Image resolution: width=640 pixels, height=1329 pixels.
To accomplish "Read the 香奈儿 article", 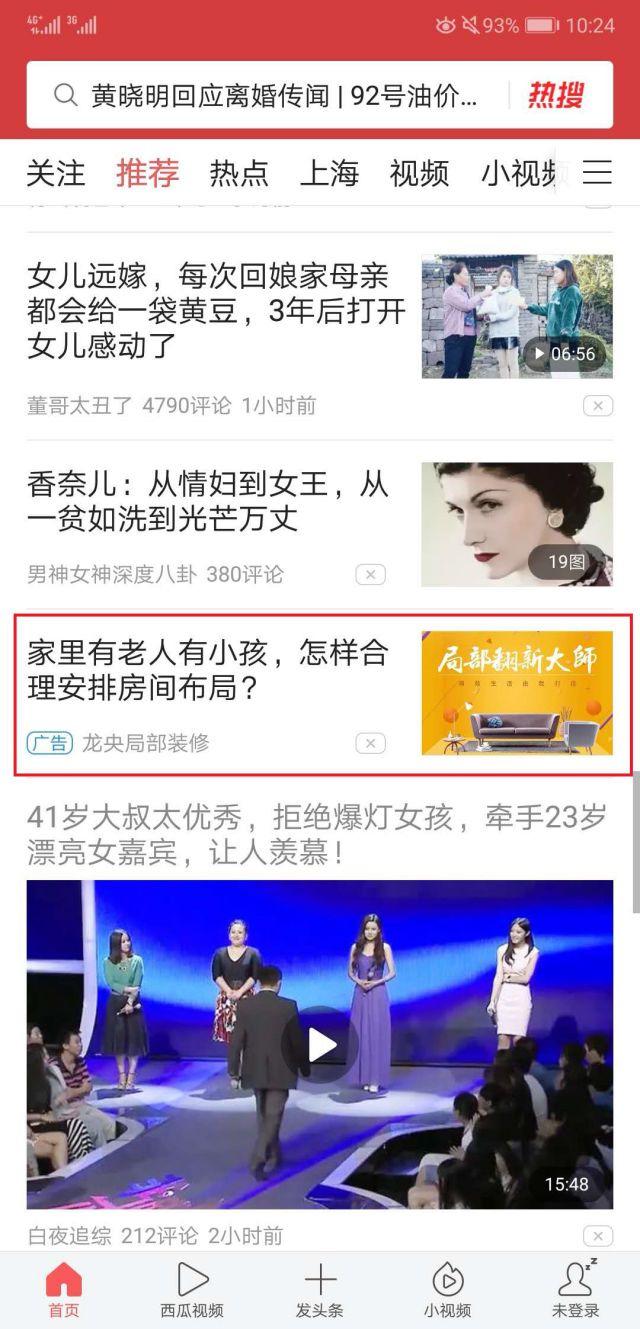I will click(207, 502).
